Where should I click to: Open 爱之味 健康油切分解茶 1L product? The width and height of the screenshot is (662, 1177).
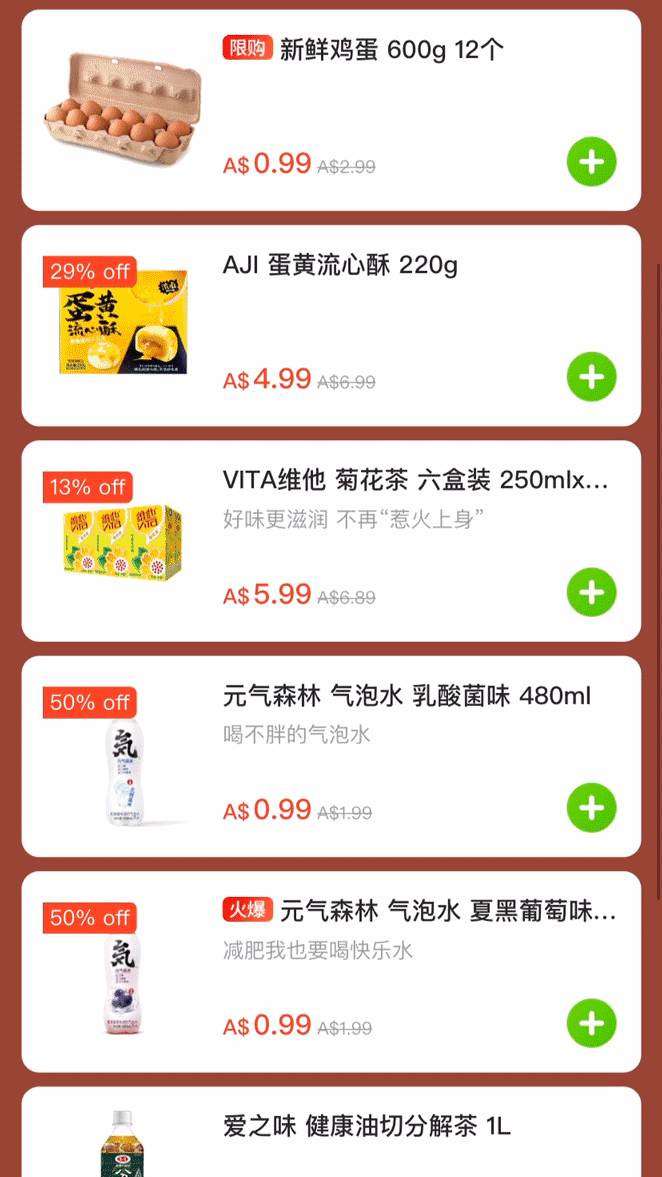click(x=366, y=1127)
